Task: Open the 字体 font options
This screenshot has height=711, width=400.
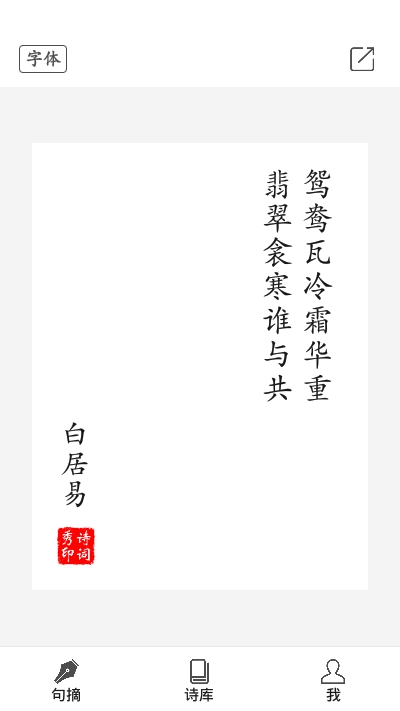Action: (43, 59)
